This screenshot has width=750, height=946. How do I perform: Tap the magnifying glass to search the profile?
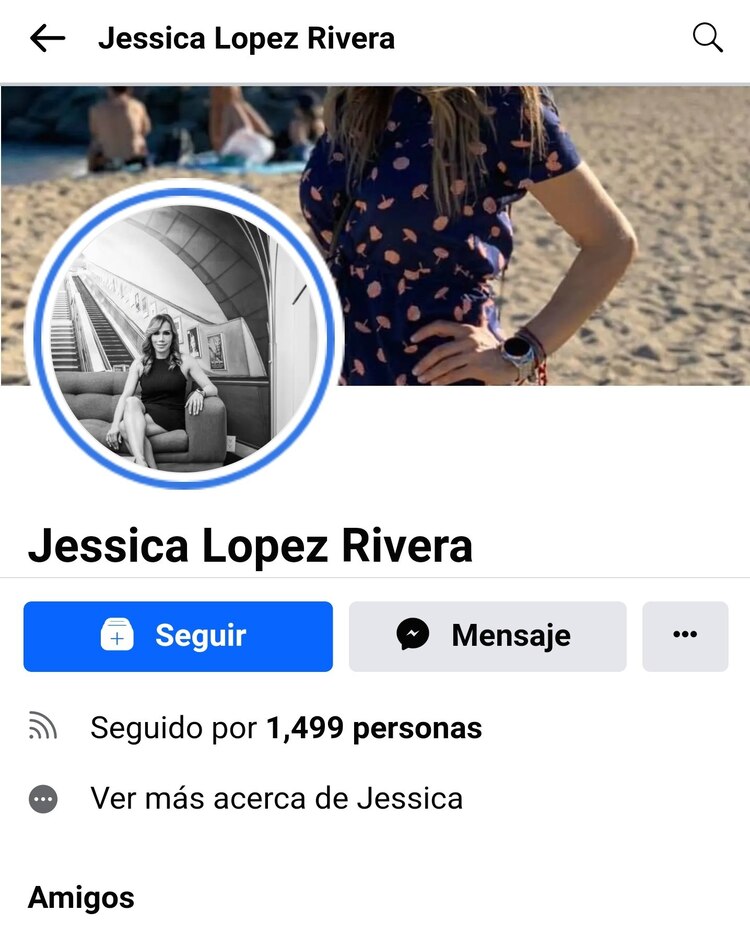708,36
